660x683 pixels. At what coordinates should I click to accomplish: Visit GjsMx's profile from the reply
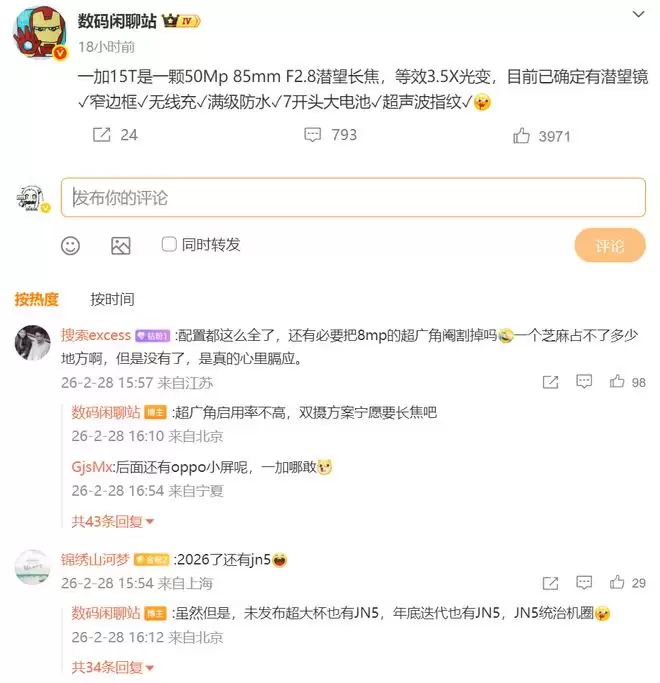[91, 467]
